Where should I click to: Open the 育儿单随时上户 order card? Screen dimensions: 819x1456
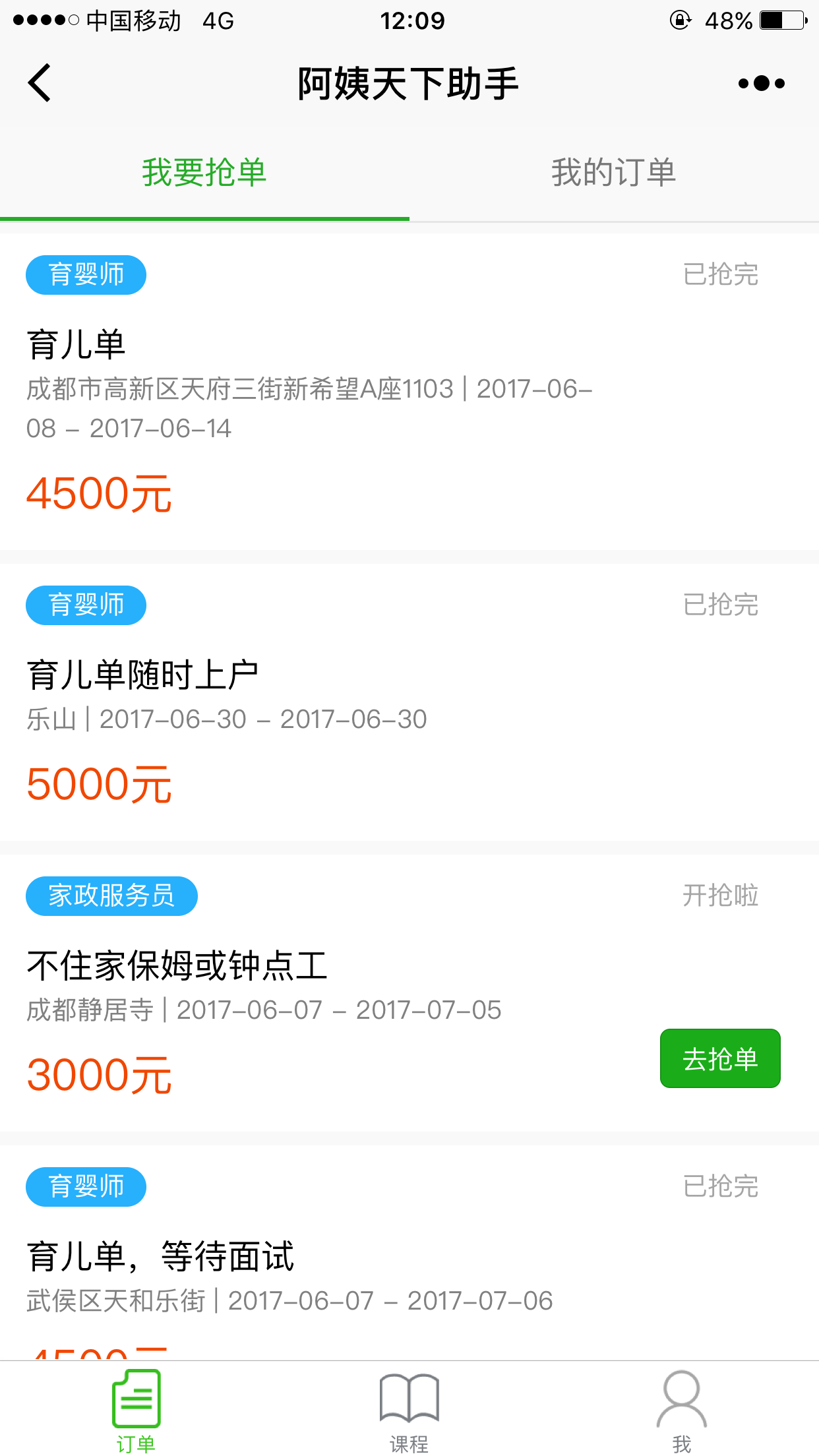[x=409, y=702]
